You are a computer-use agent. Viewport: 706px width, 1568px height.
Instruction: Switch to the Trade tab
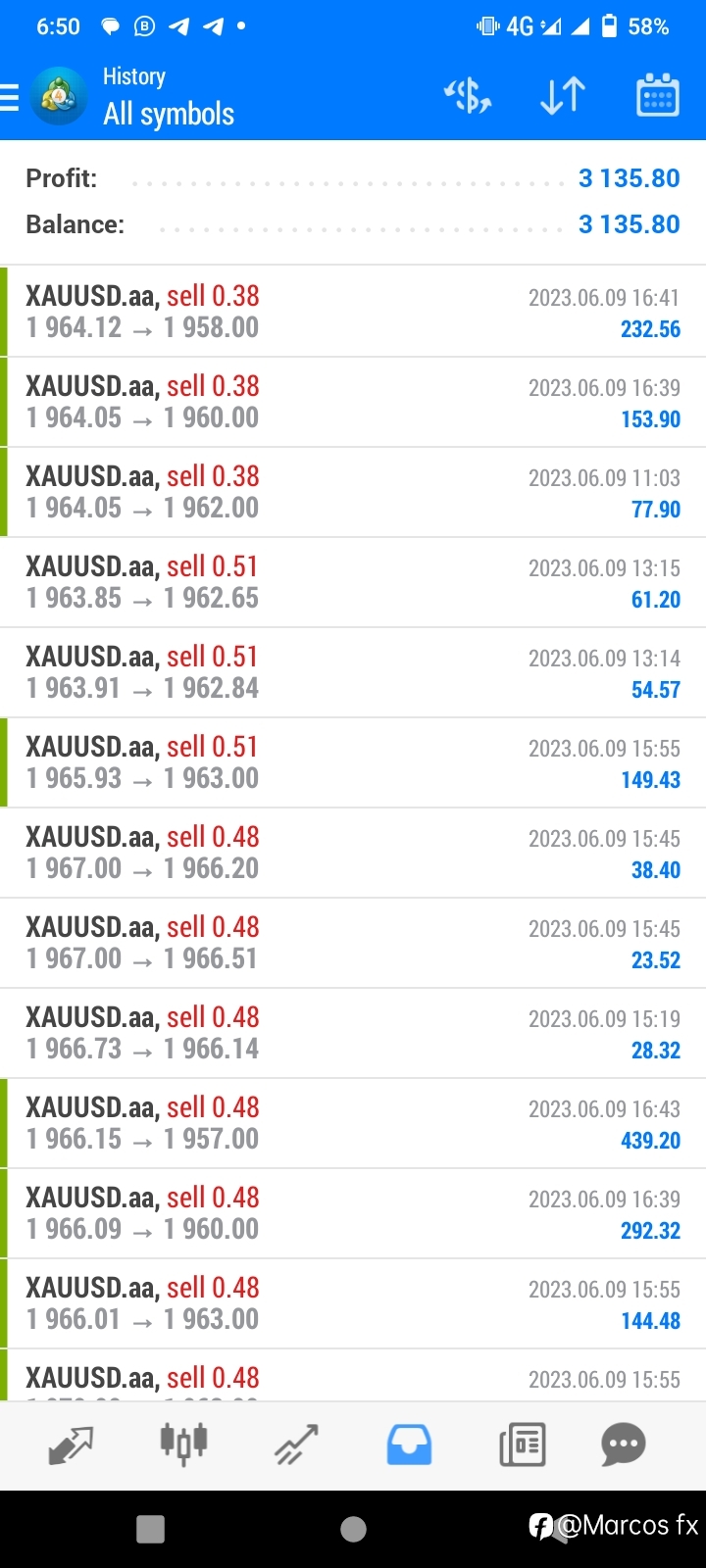[296, 1445]
